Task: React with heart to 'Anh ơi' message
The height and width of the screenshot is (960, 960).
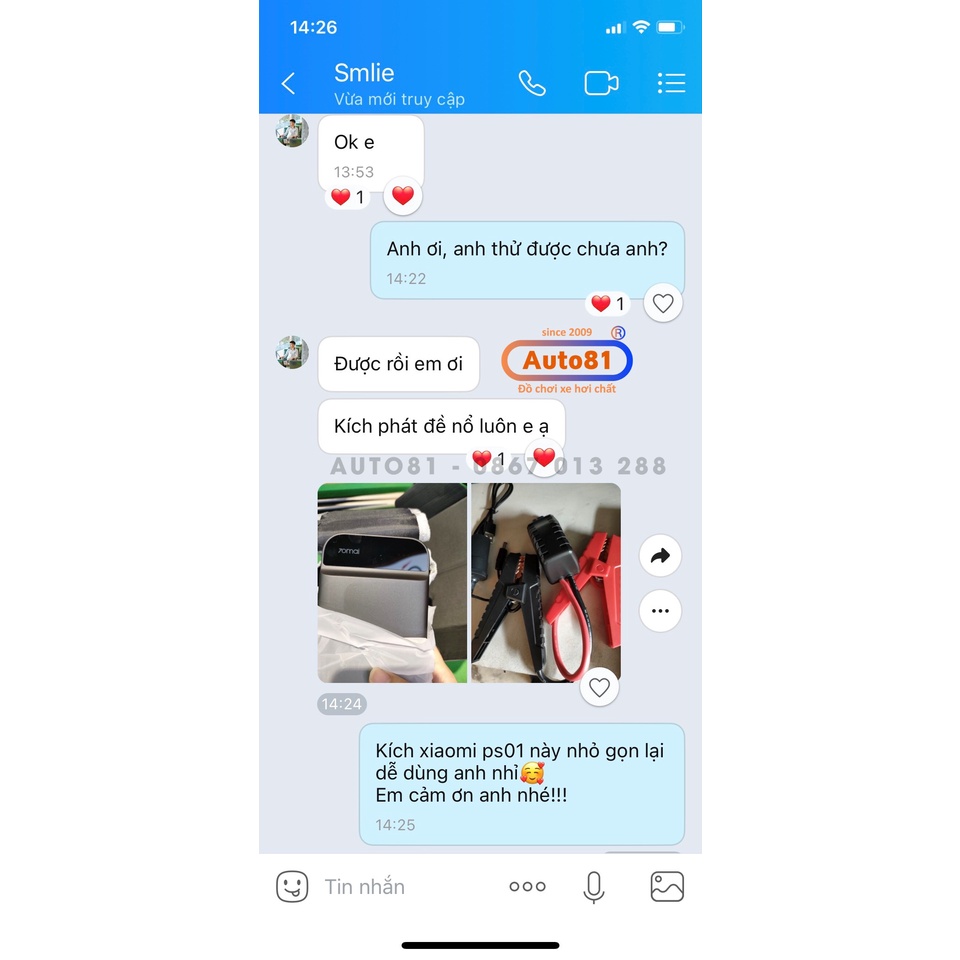Action: pos(663,303)
